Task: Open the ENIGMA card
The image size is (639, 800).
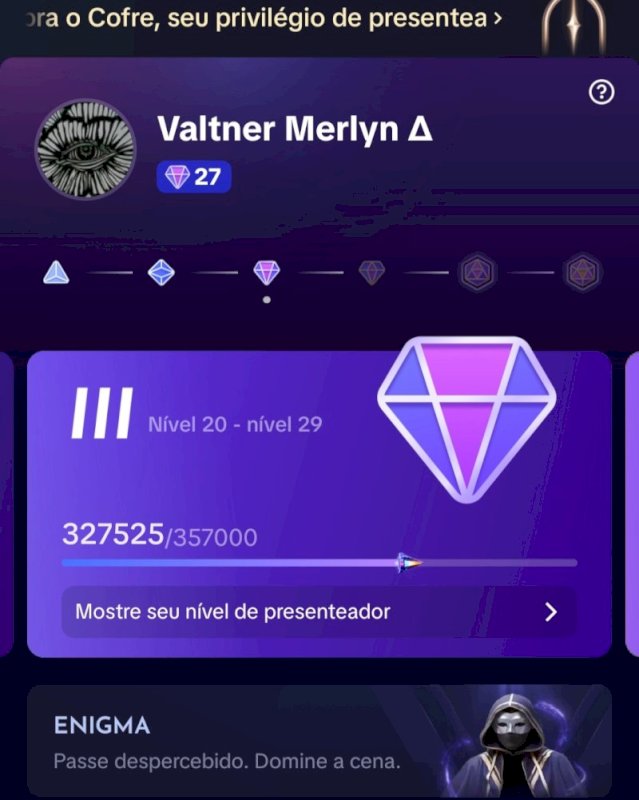Action: [x=318, y=740]
